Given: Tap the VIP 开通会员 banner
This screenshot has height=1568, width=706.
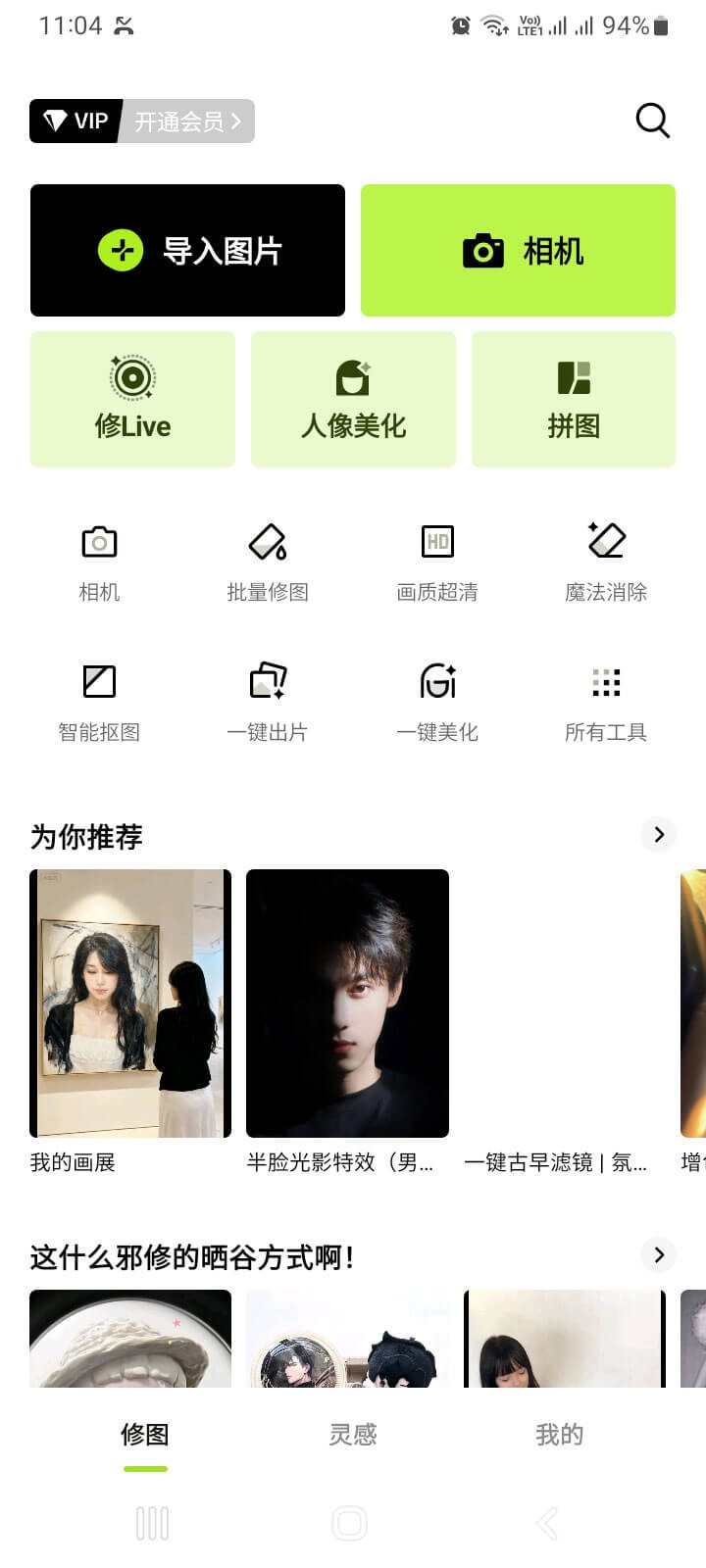Looking at the screenshot, I should (142, 121).
